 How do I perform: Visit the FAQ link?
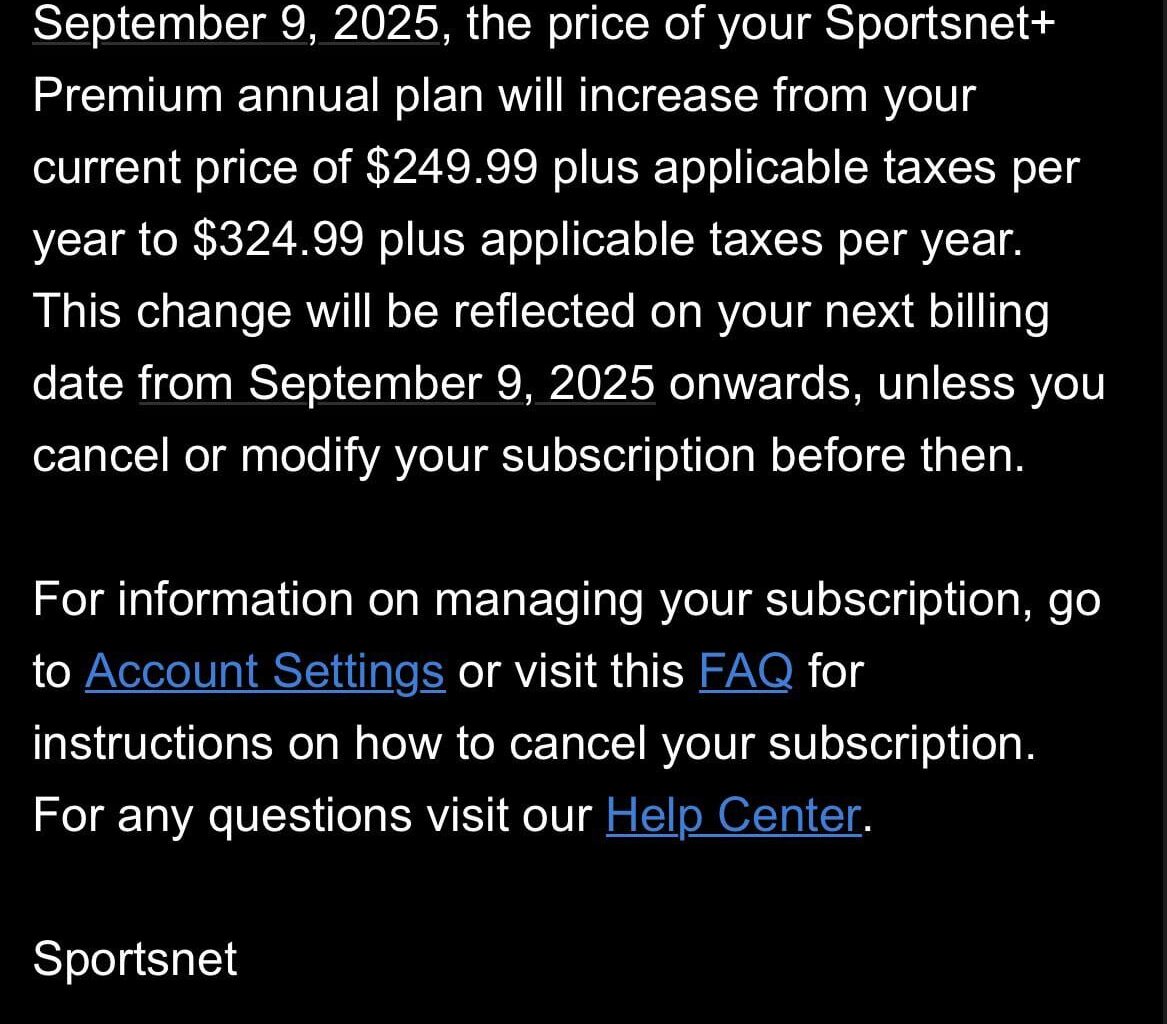pyautogui.click(x=745, y=671)
